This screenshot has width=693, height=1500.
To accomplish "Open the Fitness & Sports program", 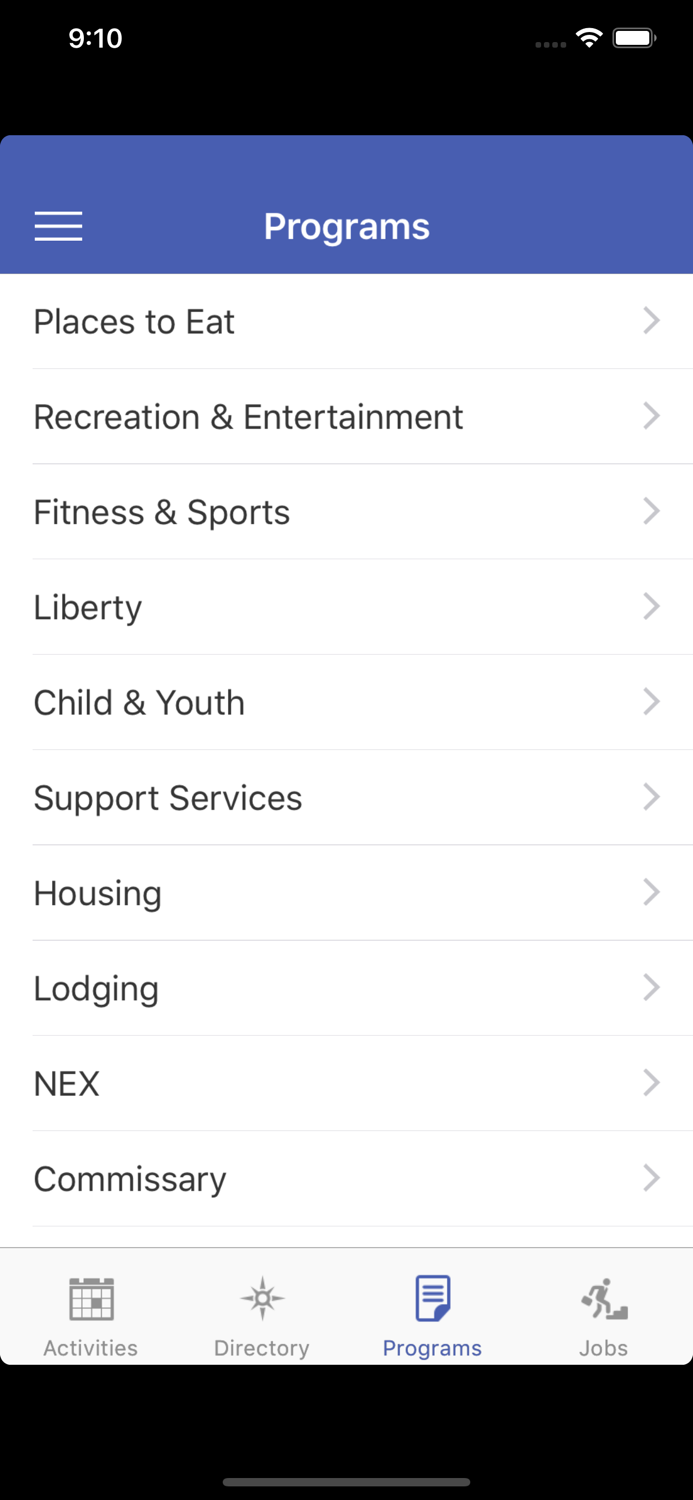I will [346, 512].
